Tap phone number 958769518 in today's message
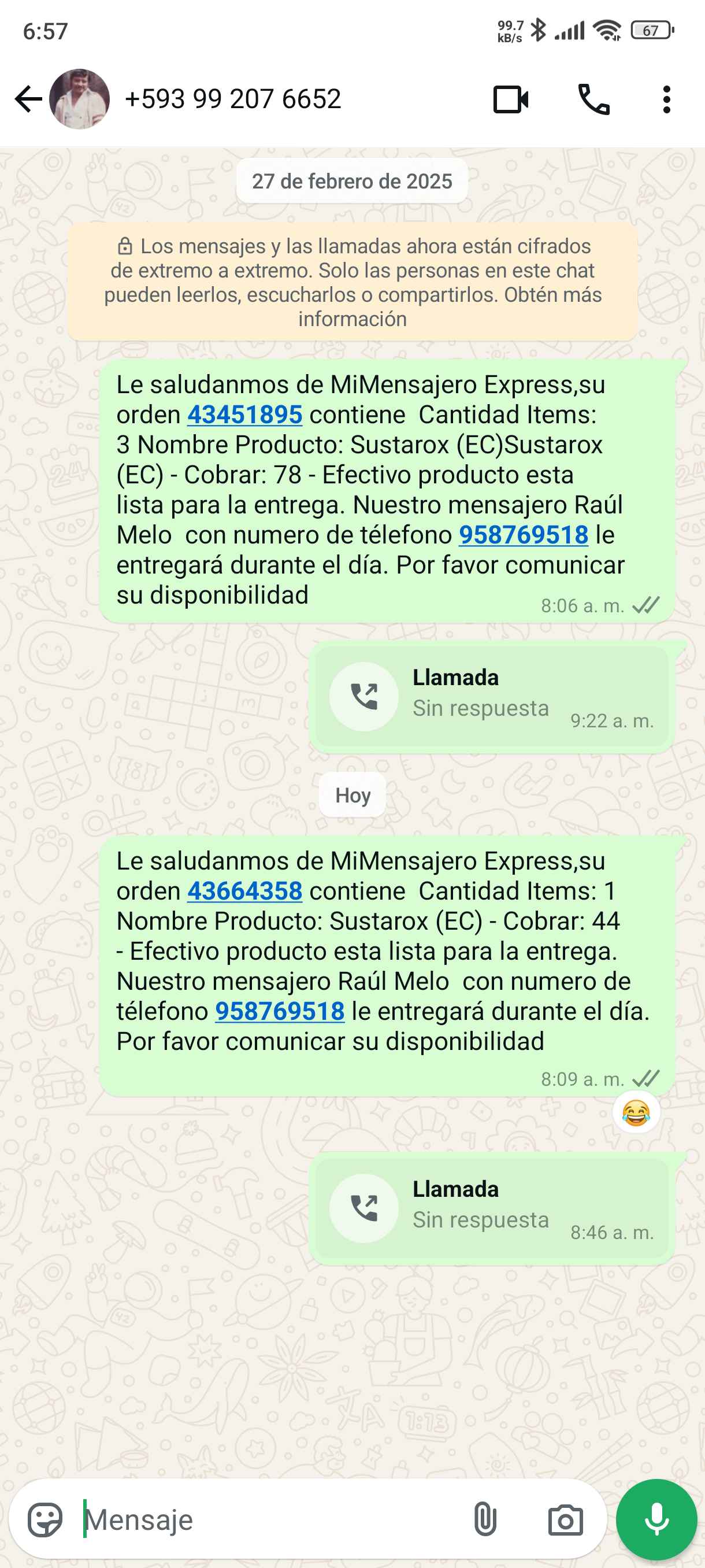 click(x=280, y=1012)
